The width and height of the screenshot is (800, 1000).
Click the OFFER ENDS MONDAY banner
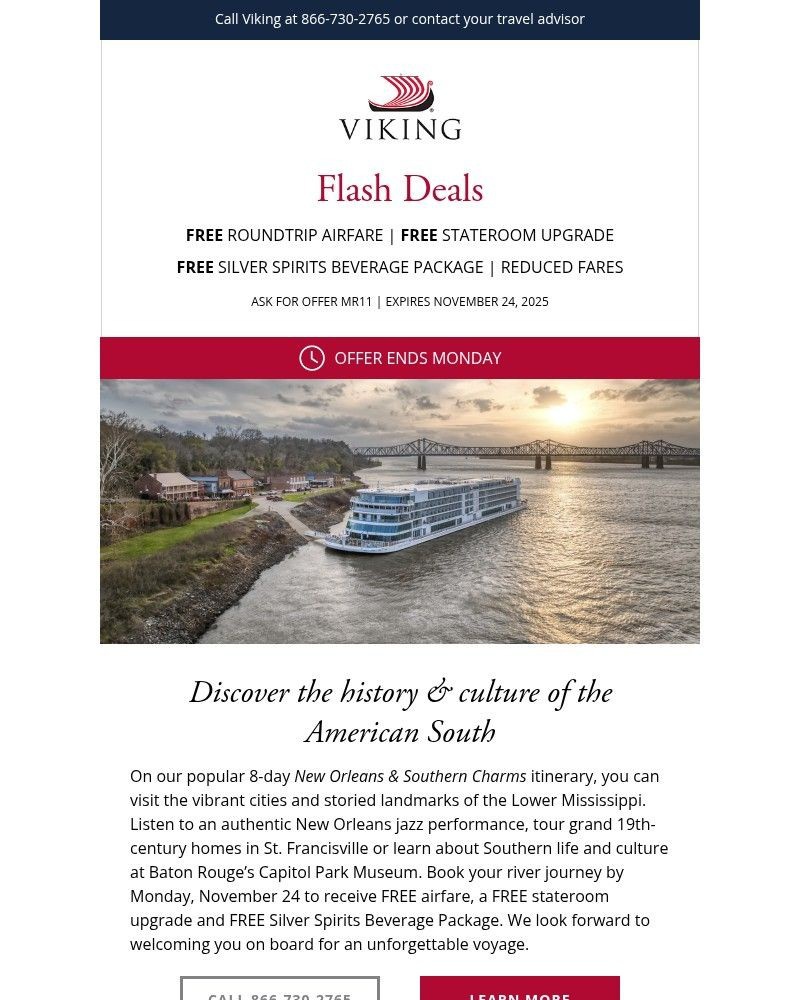tap(400, 358)
